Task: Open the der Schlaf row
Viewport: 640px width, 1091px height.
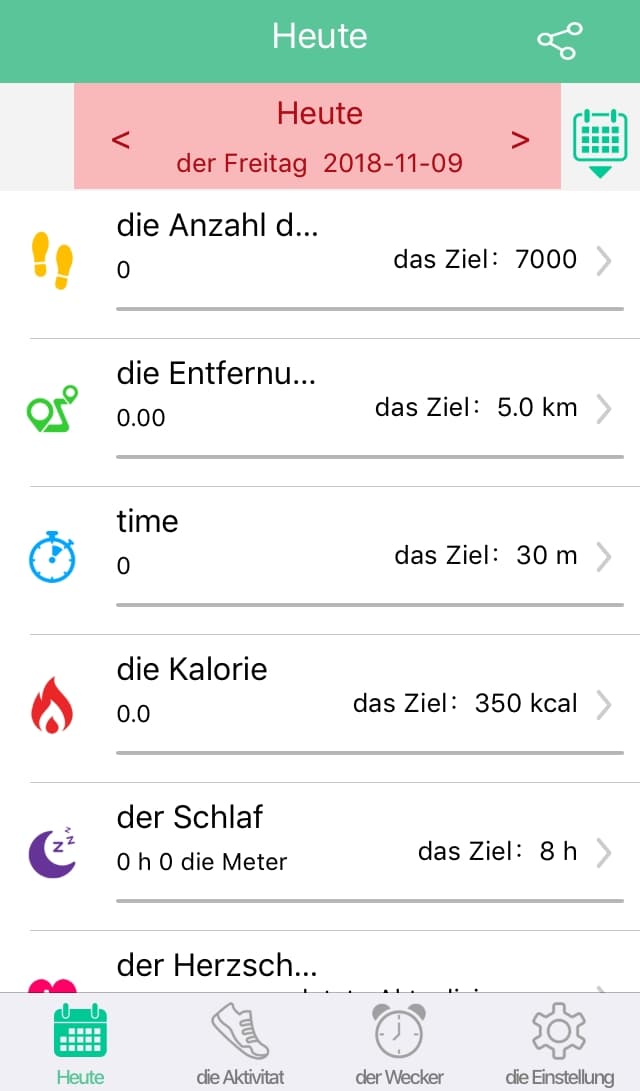Action: (x=320, y=857)
